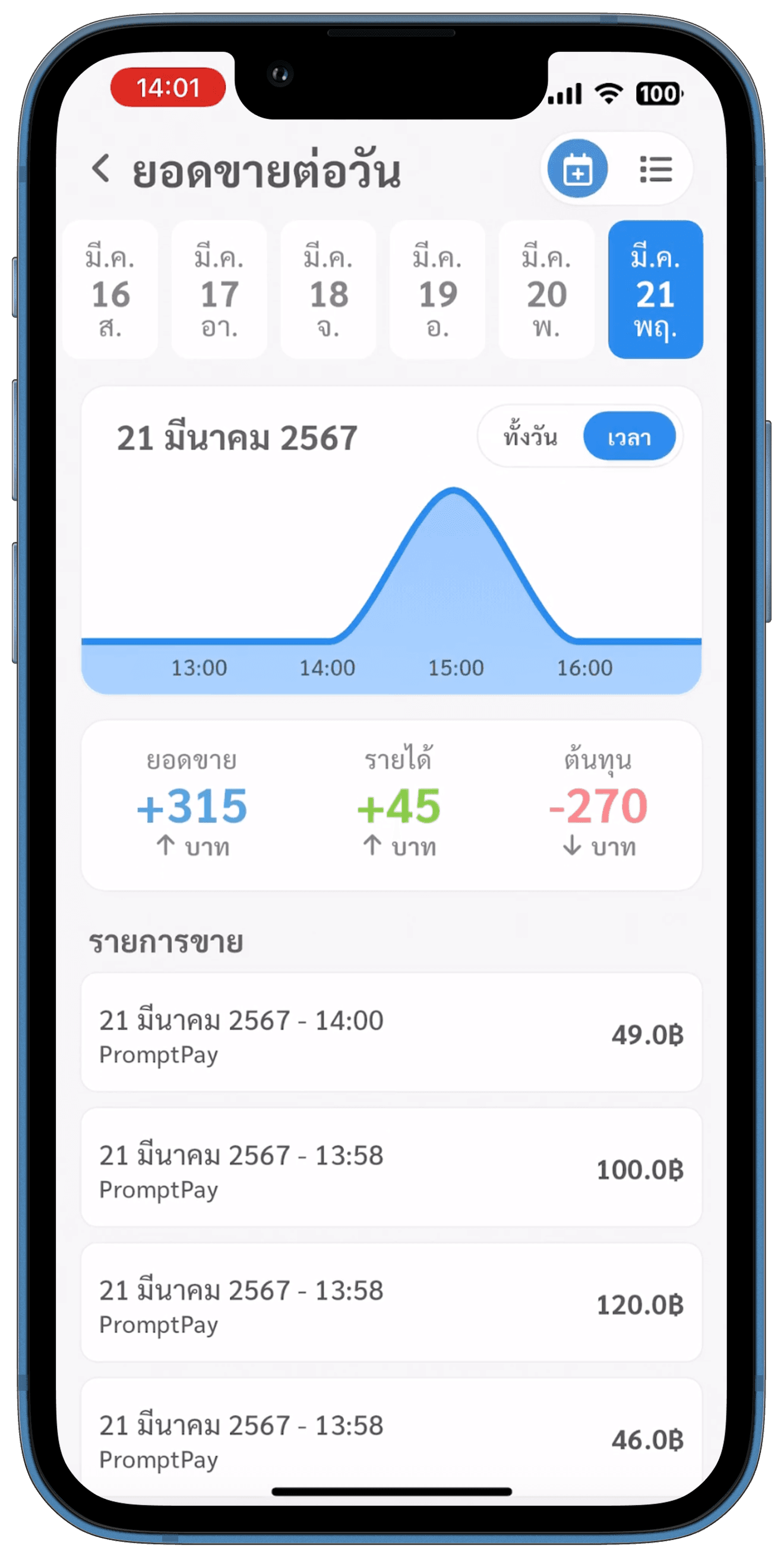Open the 13:58 sale of 100.0฿
Screen dimensions: 784x1557
(x=391, y=1168)
